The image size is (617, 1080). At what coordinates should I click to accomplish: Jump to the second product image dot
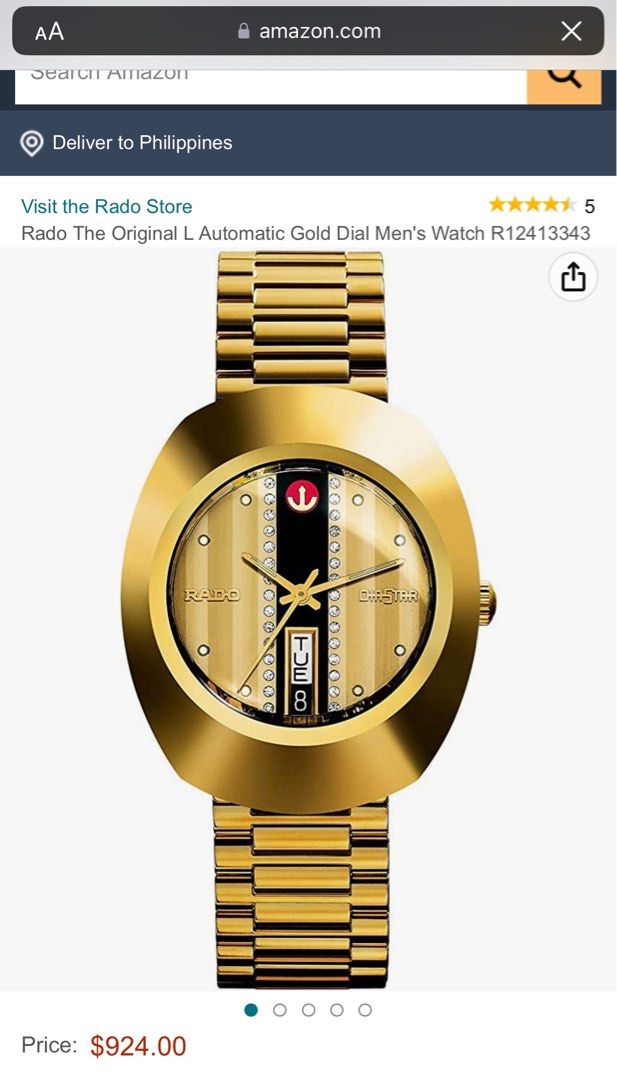(280, 1010)
